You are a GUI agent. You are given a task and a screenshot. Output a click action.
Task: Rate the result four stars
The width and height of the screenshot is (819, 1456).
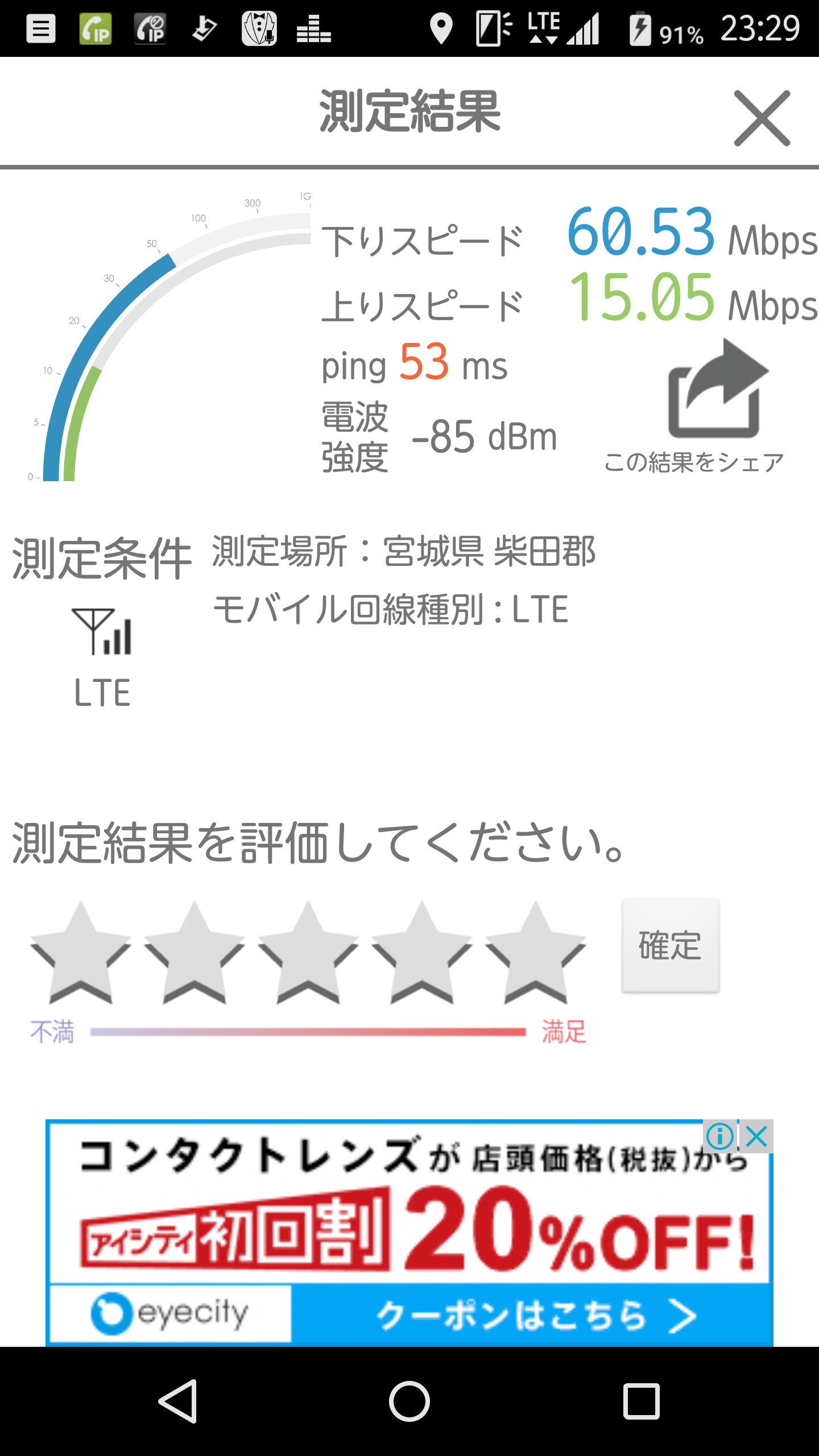(x=421, y=953)
